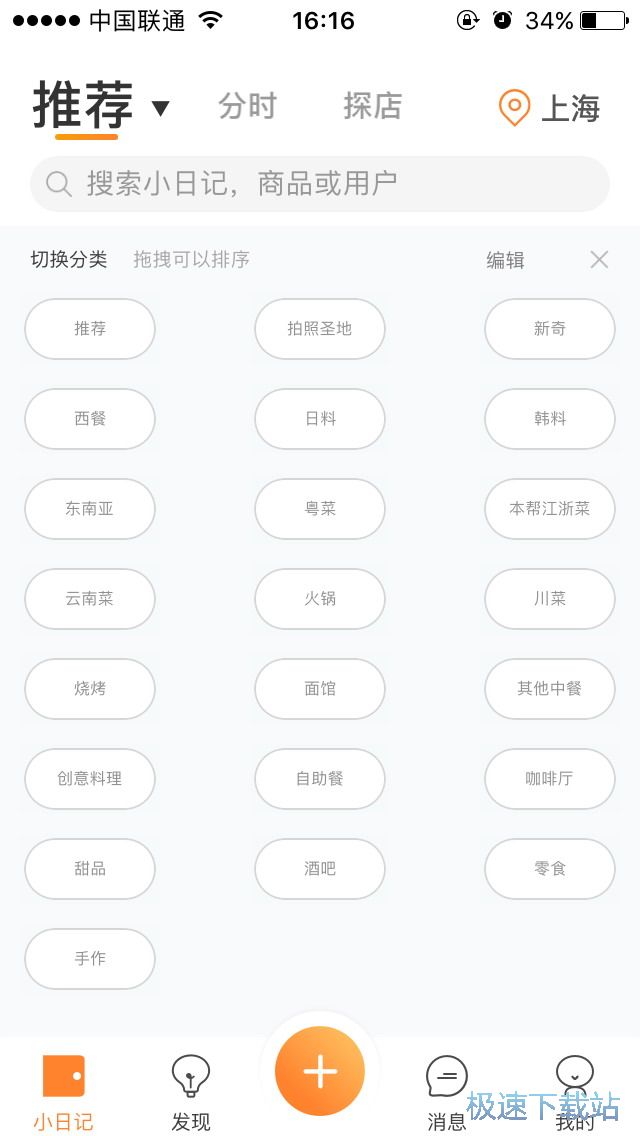Pick the 本帮江浙菜 category

550,509
